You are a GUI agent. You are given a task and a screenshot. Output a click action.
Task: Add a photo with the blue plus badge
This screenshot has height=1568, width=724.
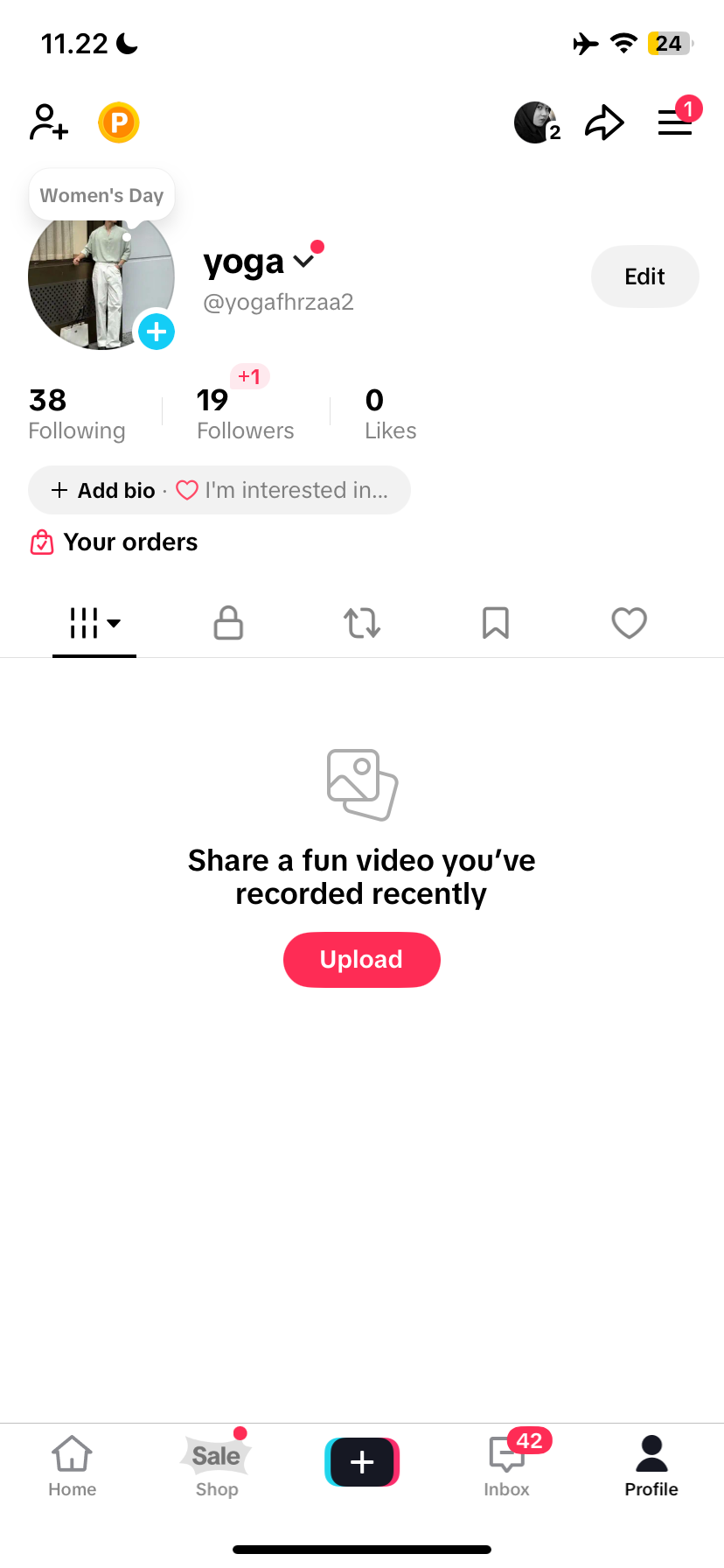click(x=157, y=332)
